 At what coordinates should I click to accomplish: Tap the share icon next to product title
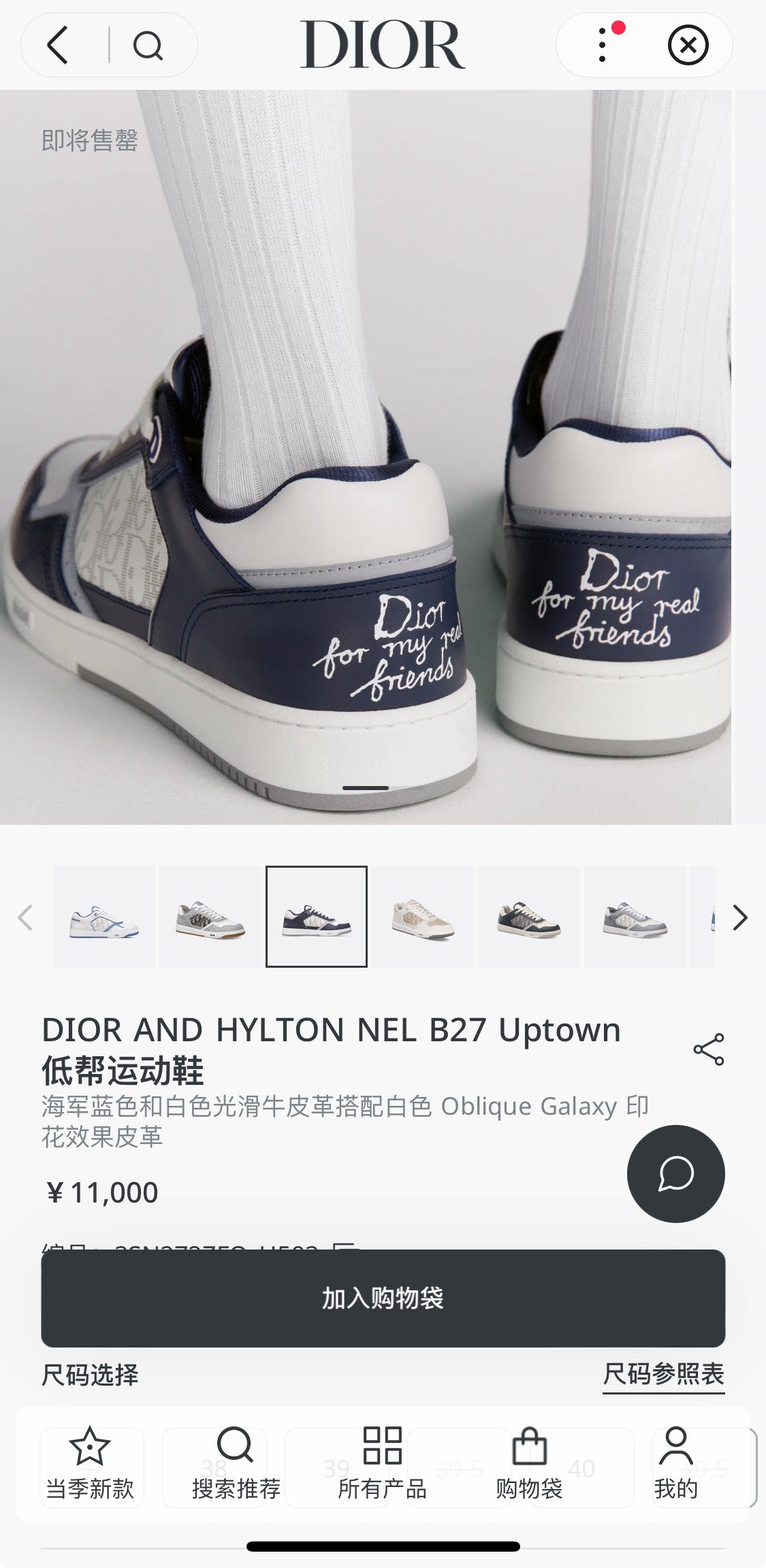point(709,1049)
